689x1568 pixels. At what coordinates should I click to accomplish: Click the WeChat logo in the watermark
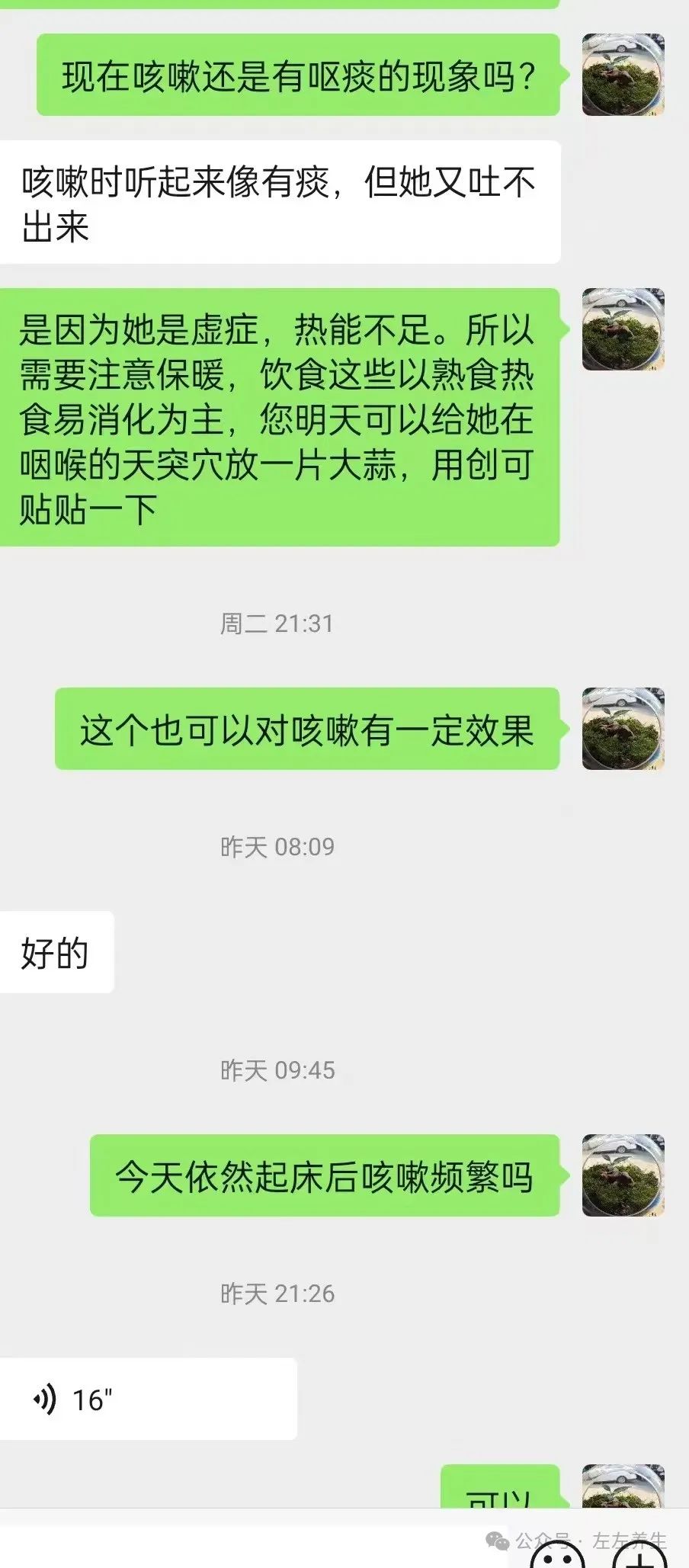click(x=498, y=1540)
